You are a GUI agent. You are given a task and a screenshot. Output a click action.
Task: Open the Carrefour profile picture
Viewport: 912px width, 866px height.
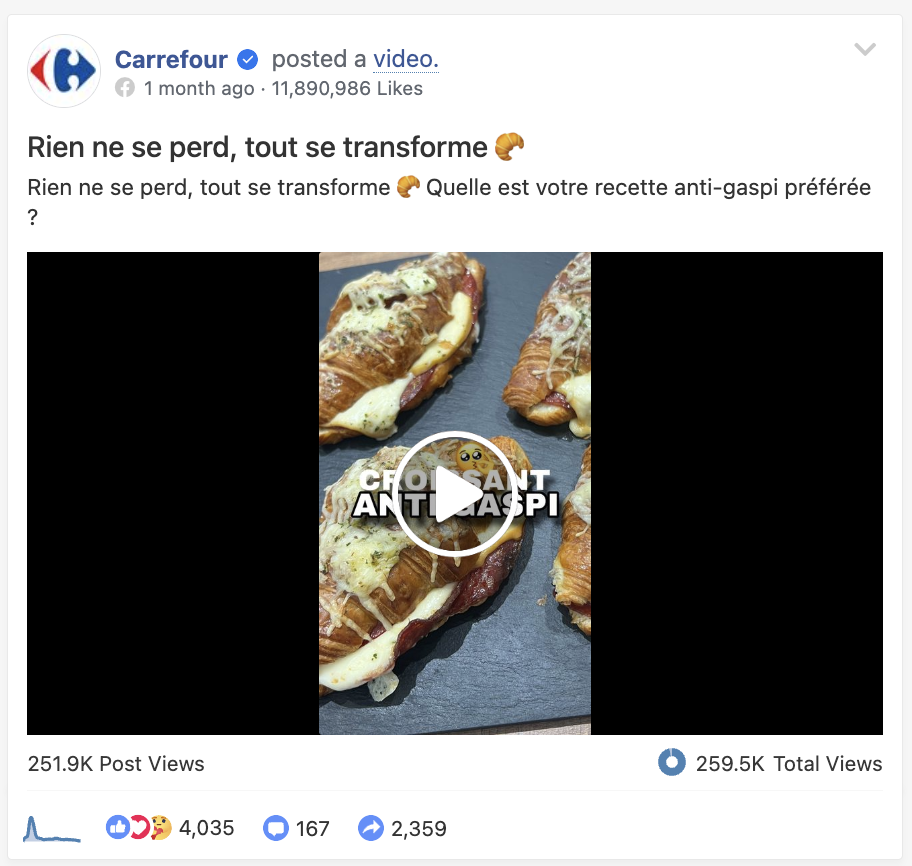click(x=64, y=71)
